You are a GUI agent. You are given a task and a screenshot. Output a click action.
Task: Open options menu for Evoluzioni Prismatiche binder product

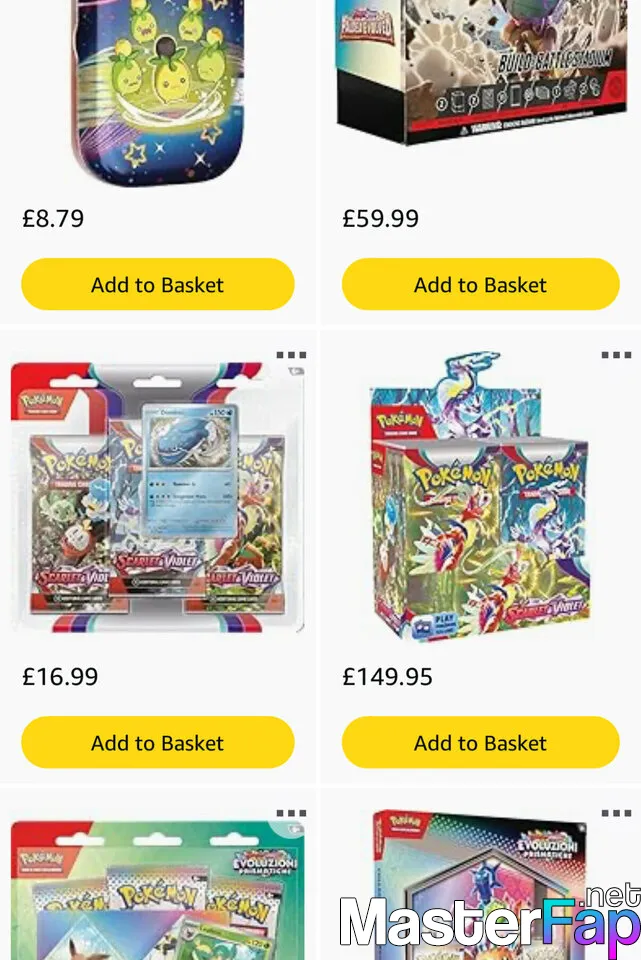click(616, 814)
